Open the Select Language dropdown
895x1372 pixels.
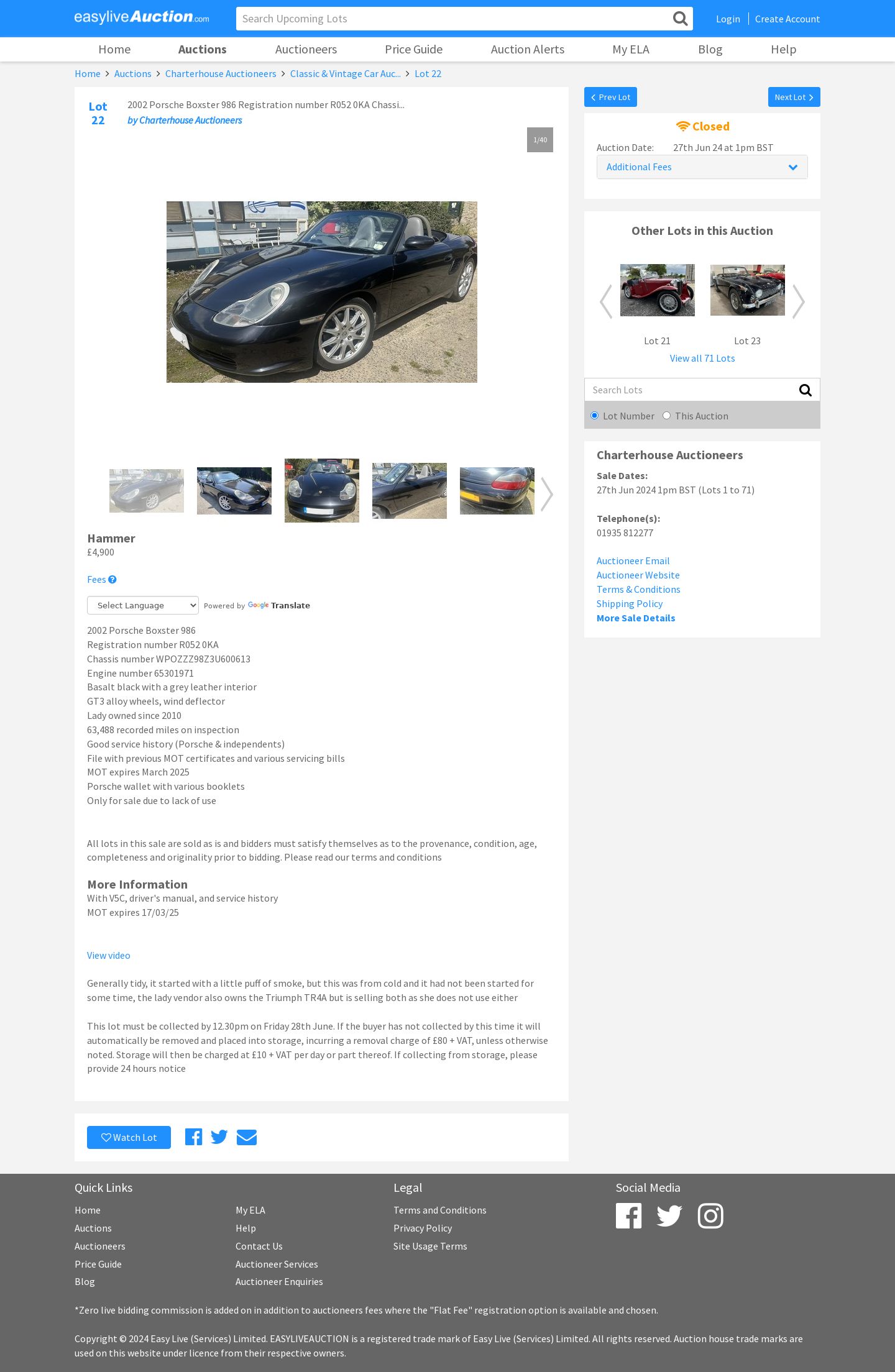142,605
